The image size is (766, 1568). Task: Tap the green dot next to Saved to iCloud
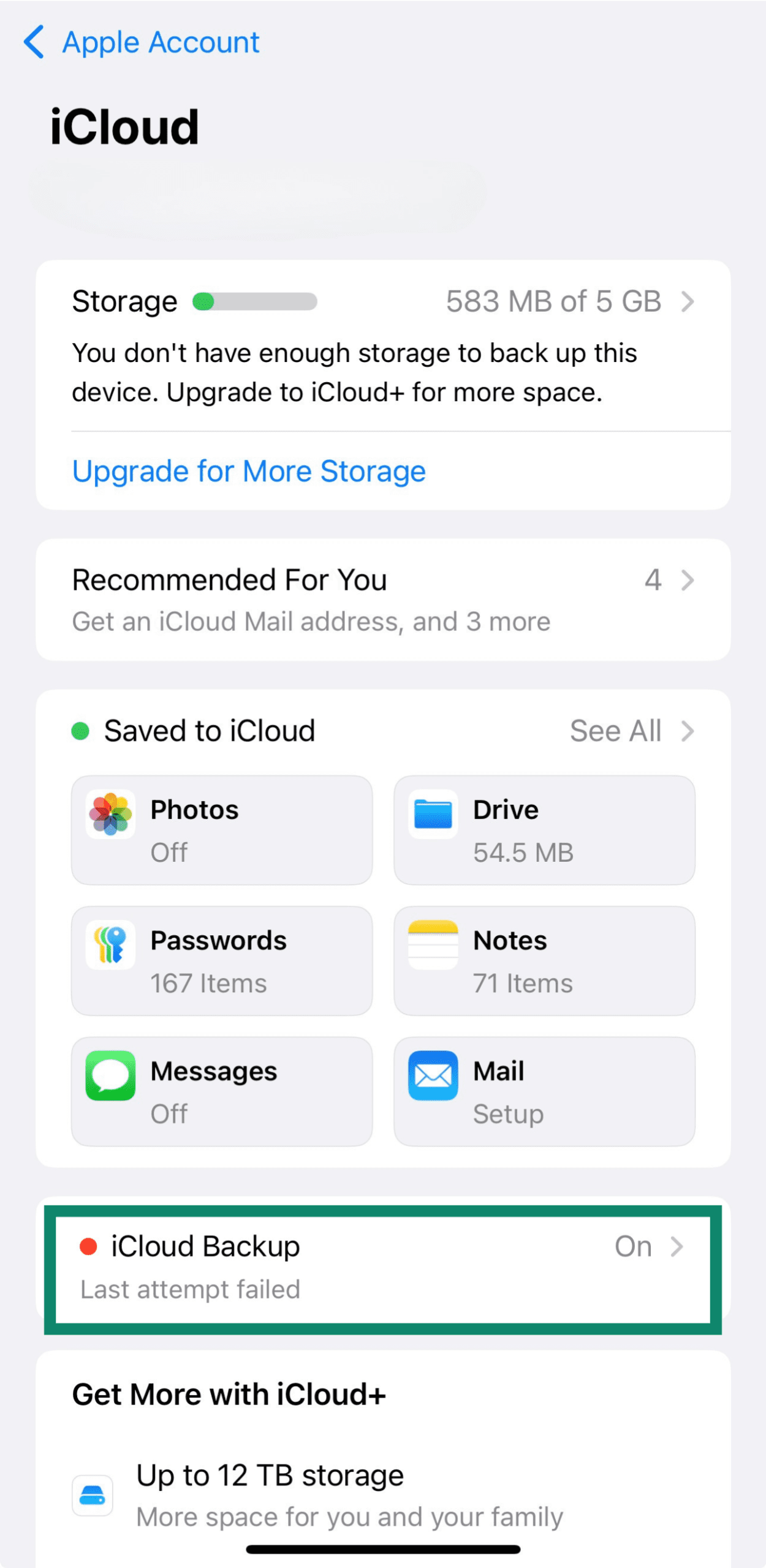coord(80,730)
